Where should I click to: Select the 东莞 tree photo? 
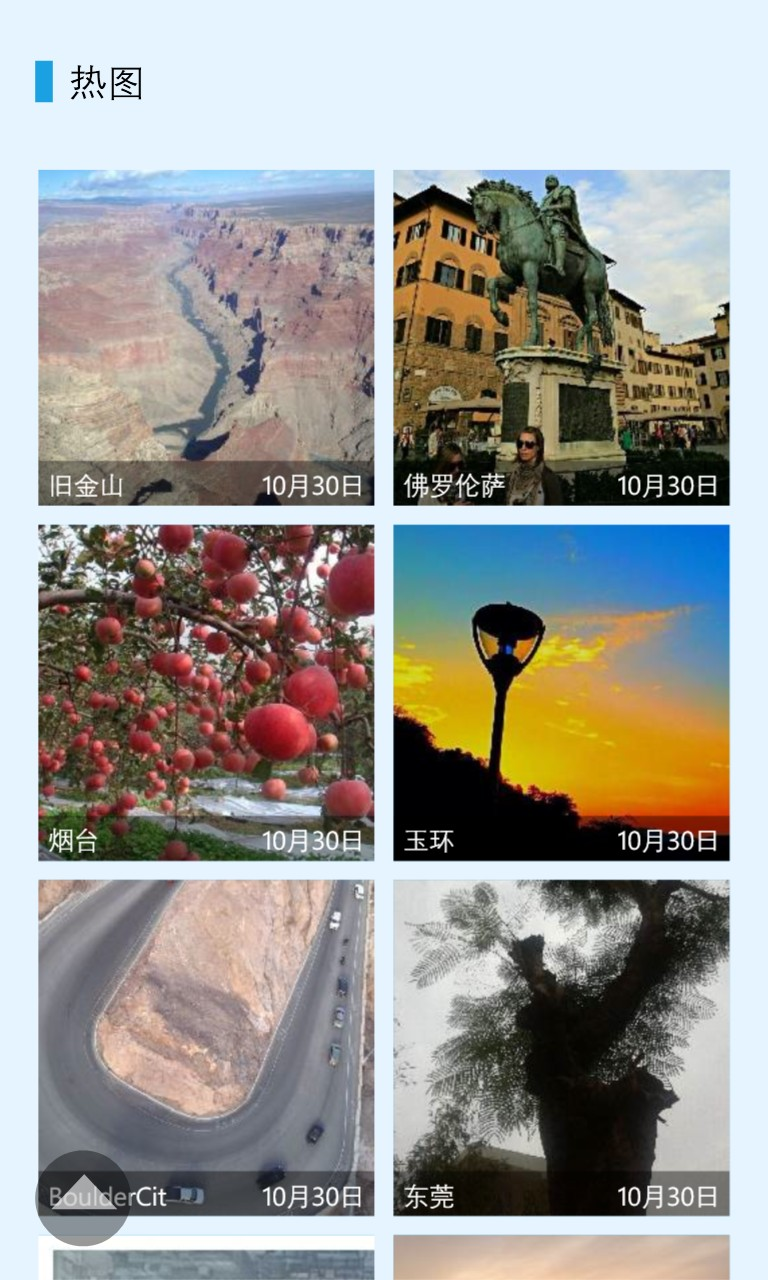561,1047
